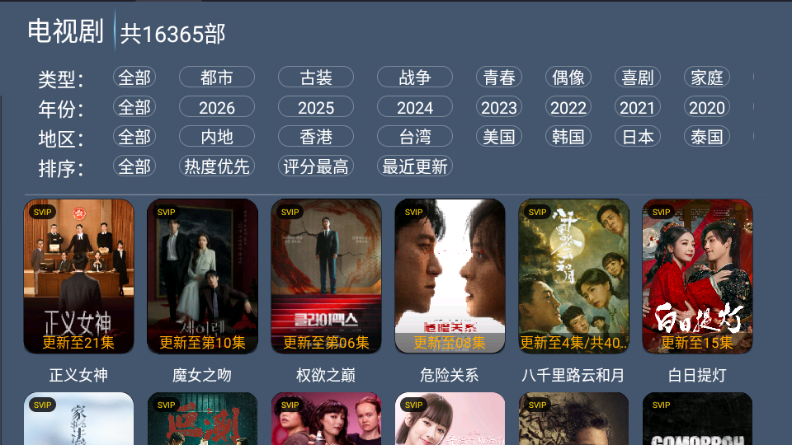
Task: Open the 权欲之巅 show
Action: pos(326,276)
